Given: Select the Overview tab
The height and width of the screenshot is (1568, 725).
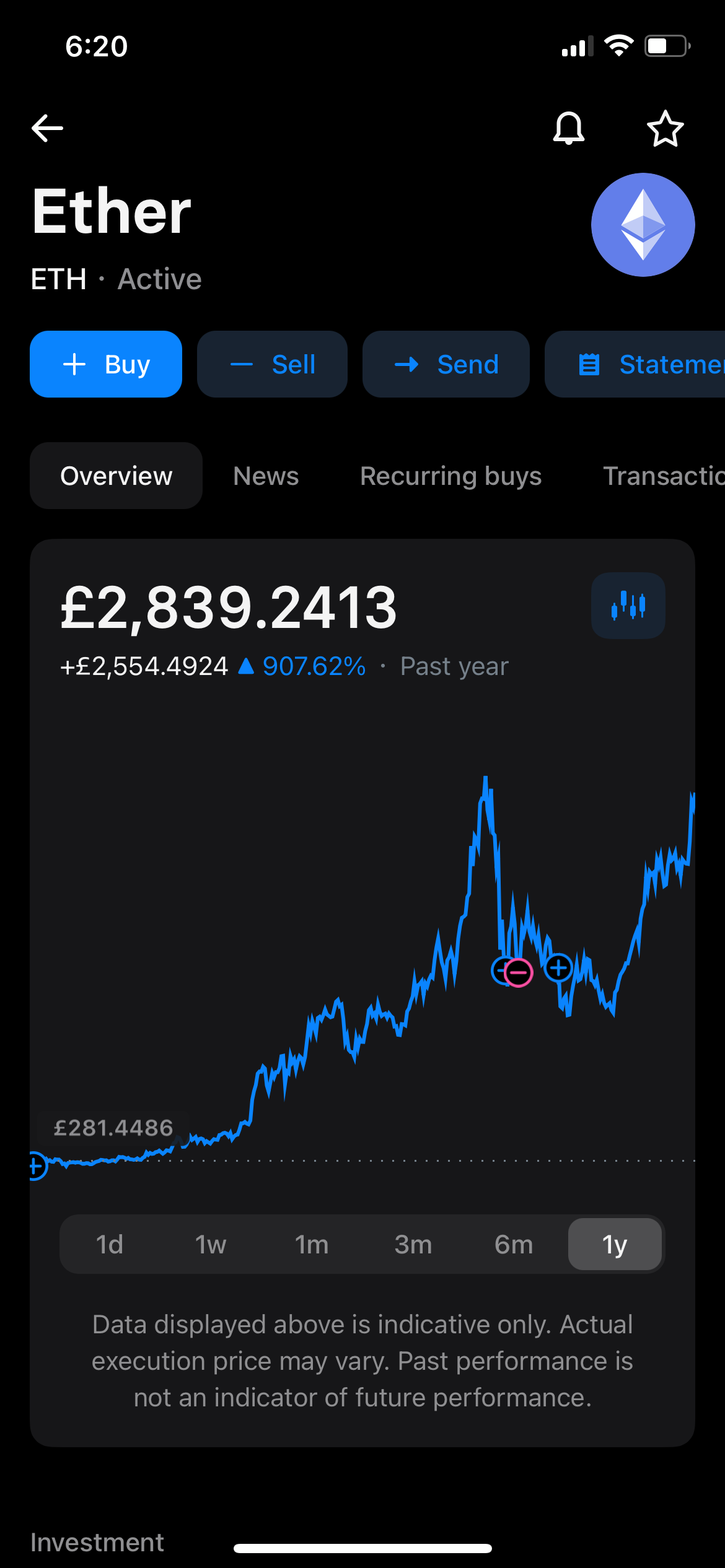Looking at the screenshot, I should (116, 476).
